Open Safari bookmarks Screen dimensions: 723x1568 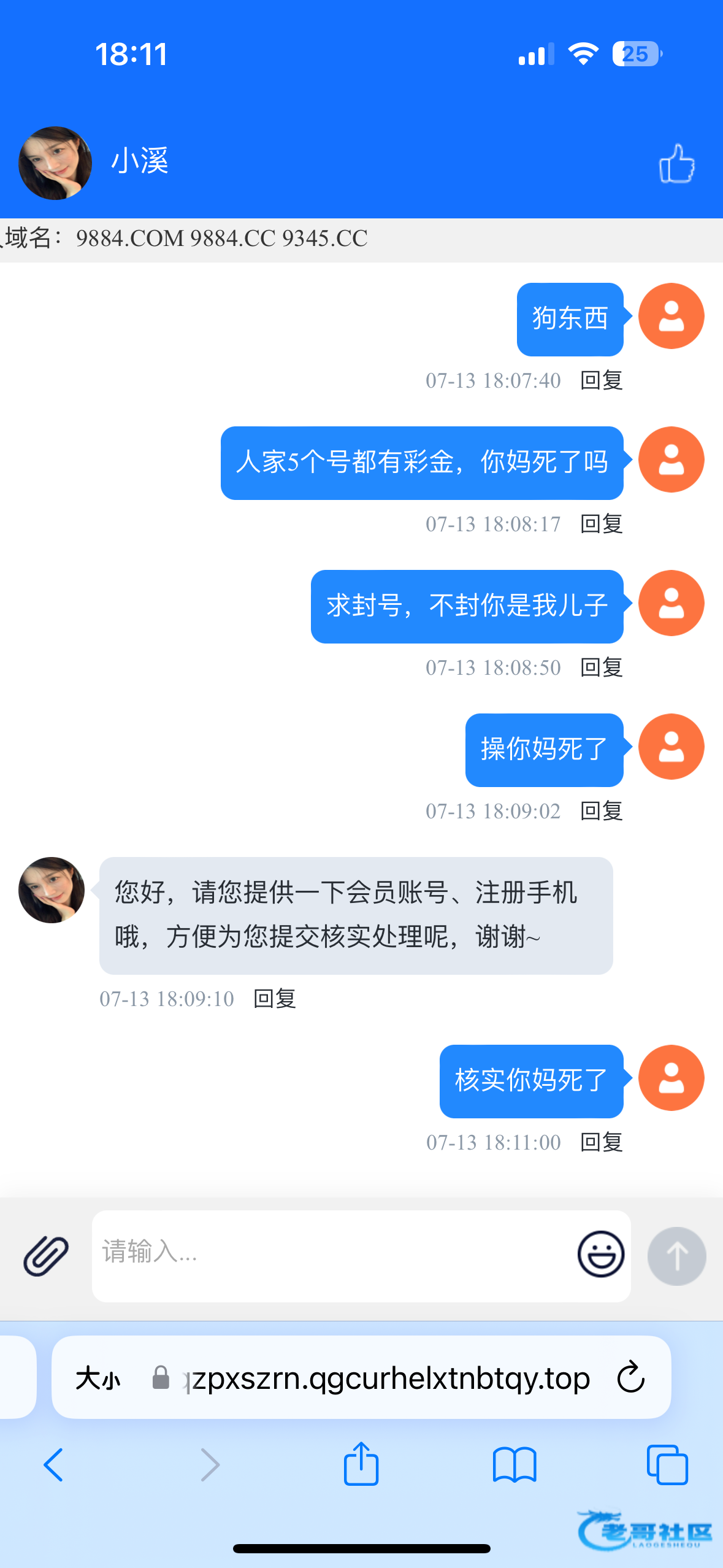(515, 1465)
